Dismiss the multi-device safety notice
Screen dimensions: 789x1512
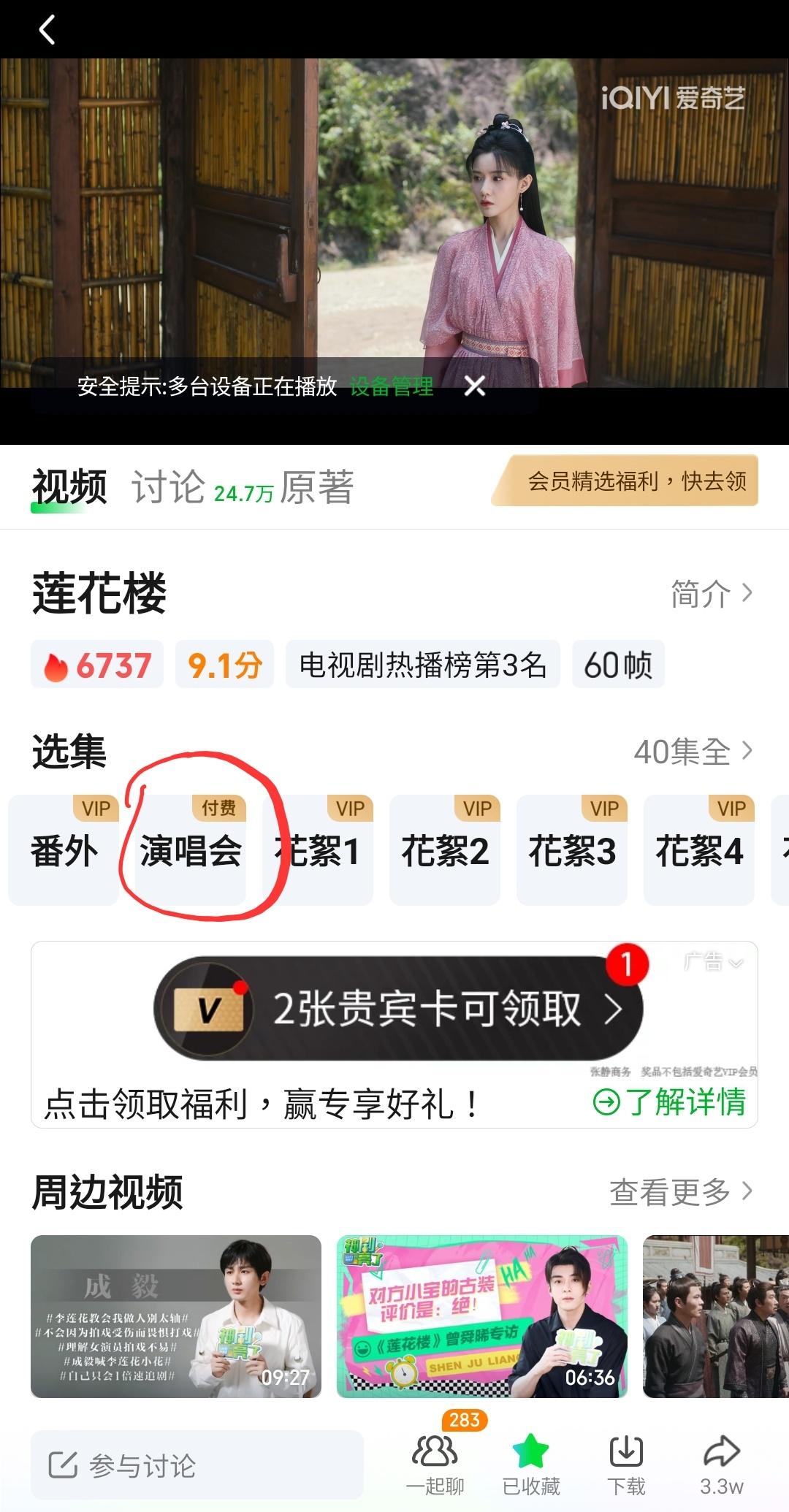point(475,386)
